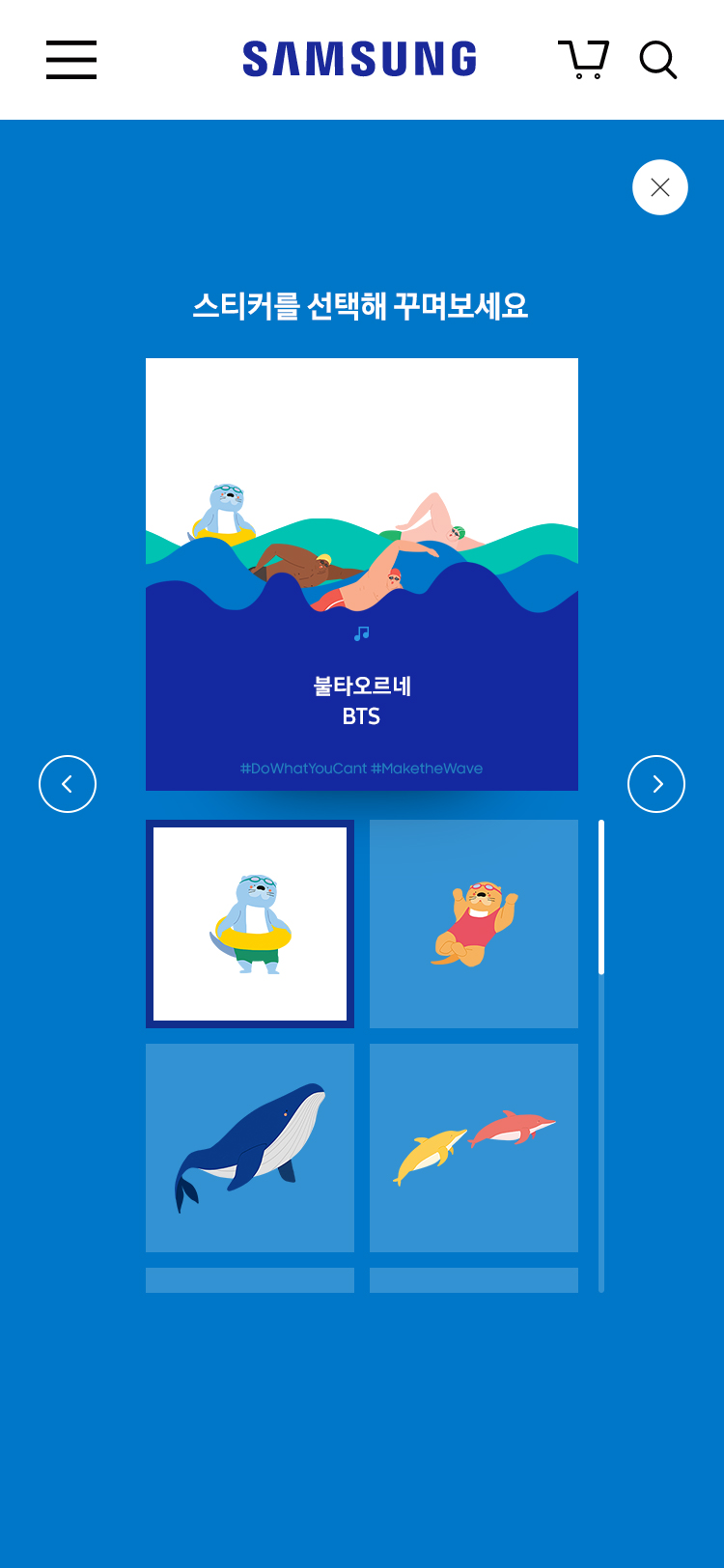The width and height of the screenshot is (724, 1568).
Task: Open the search icon
Action: click(658, 60)
